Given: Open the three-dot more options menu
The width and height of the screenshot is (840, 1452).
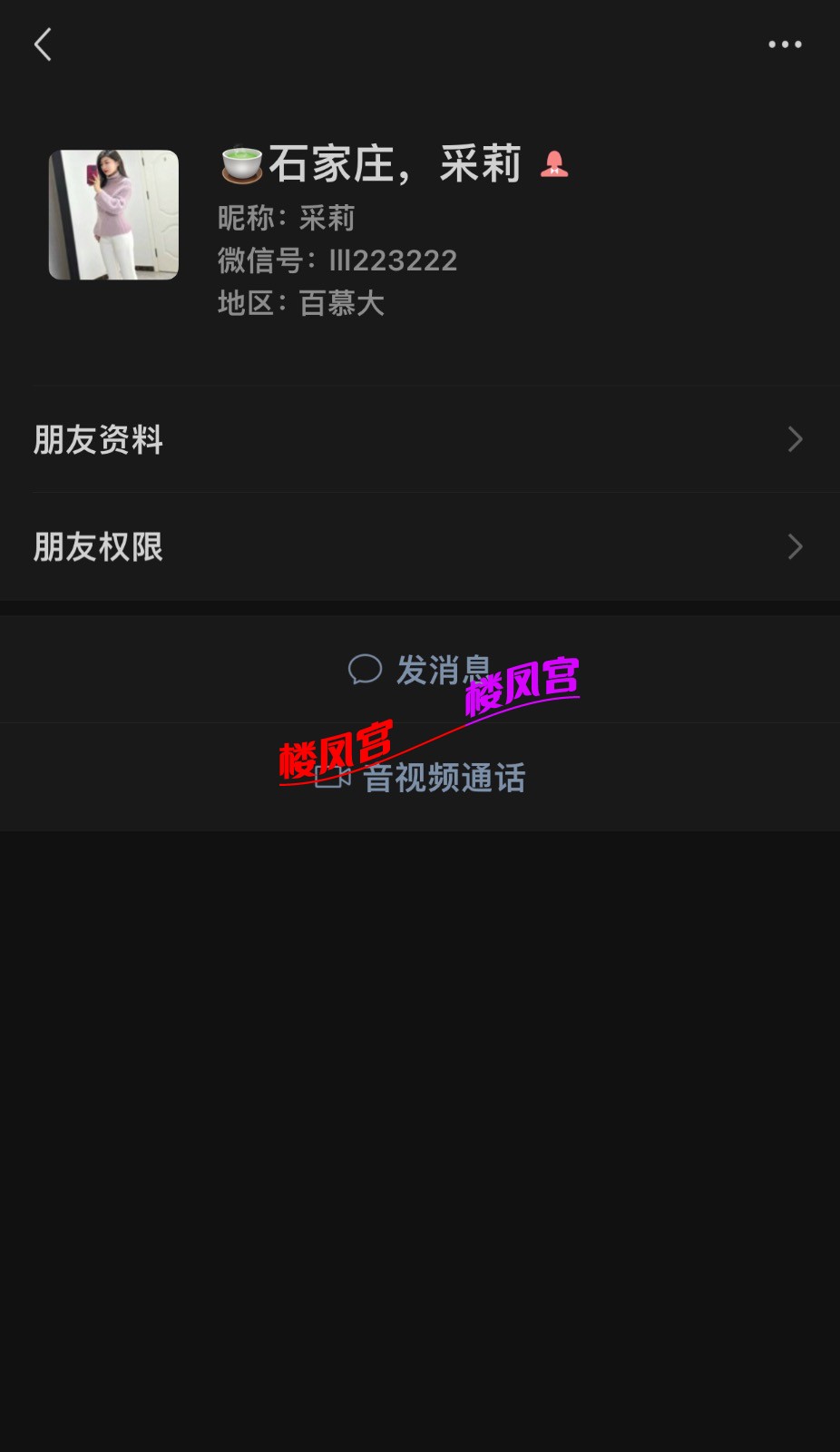Looking at the screenshot, I should (x=785, y=44).
